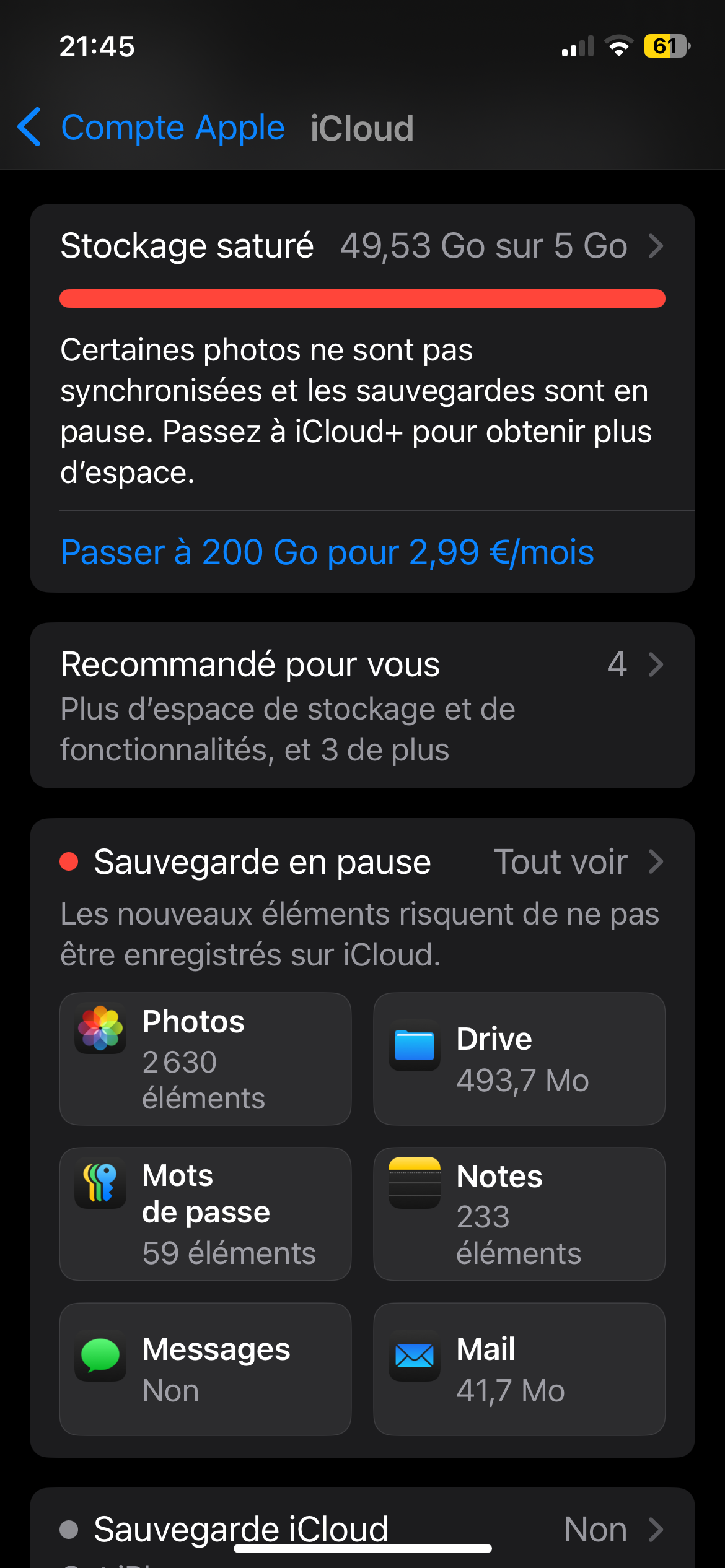Open the Photos tile
The height and width of the screenshot is (1568, 725).
(205, 1059)
